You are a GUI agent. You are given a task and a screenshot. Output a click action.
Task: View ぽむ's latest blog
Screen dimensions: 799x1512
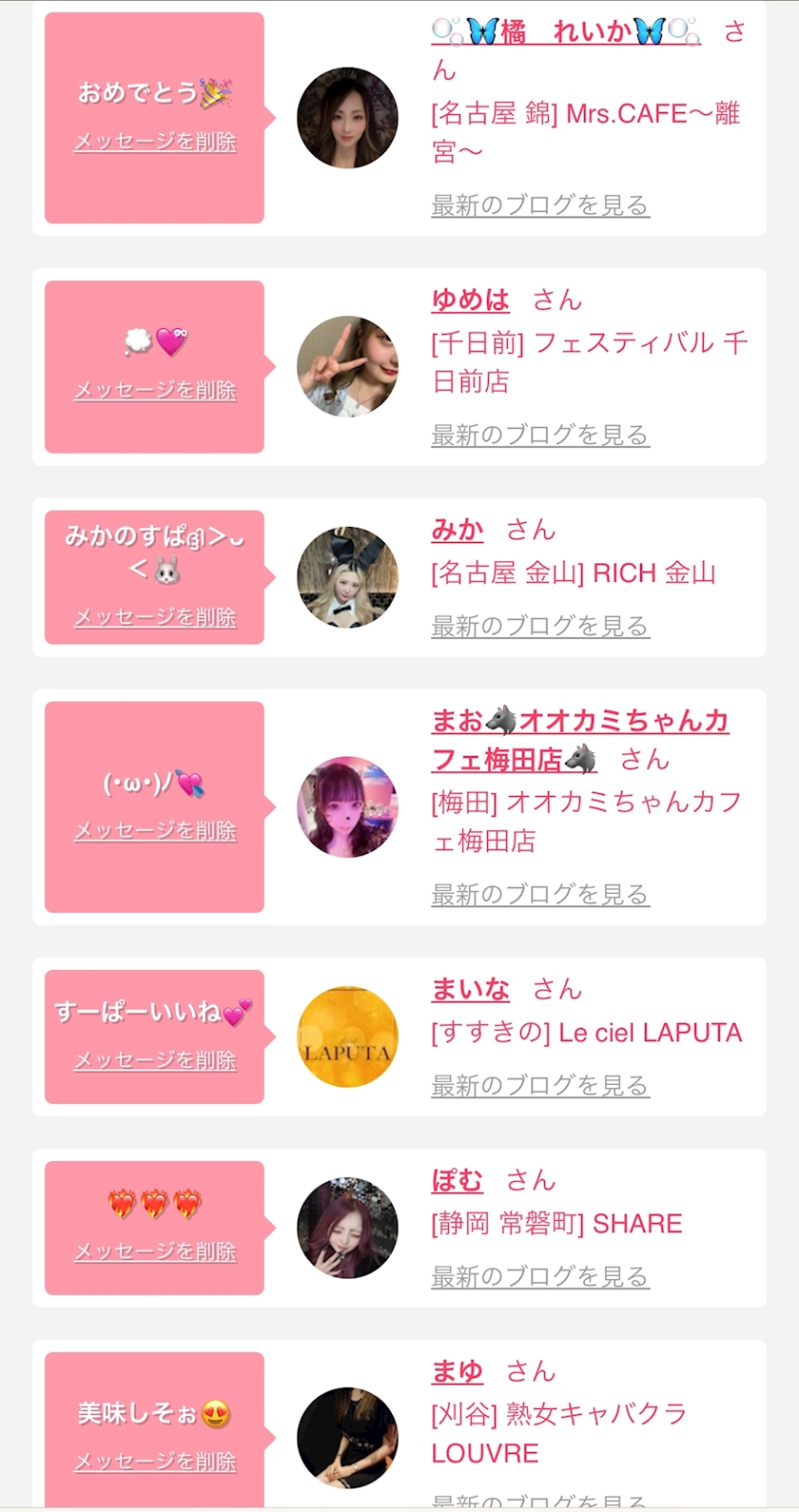pos(540,1276)
